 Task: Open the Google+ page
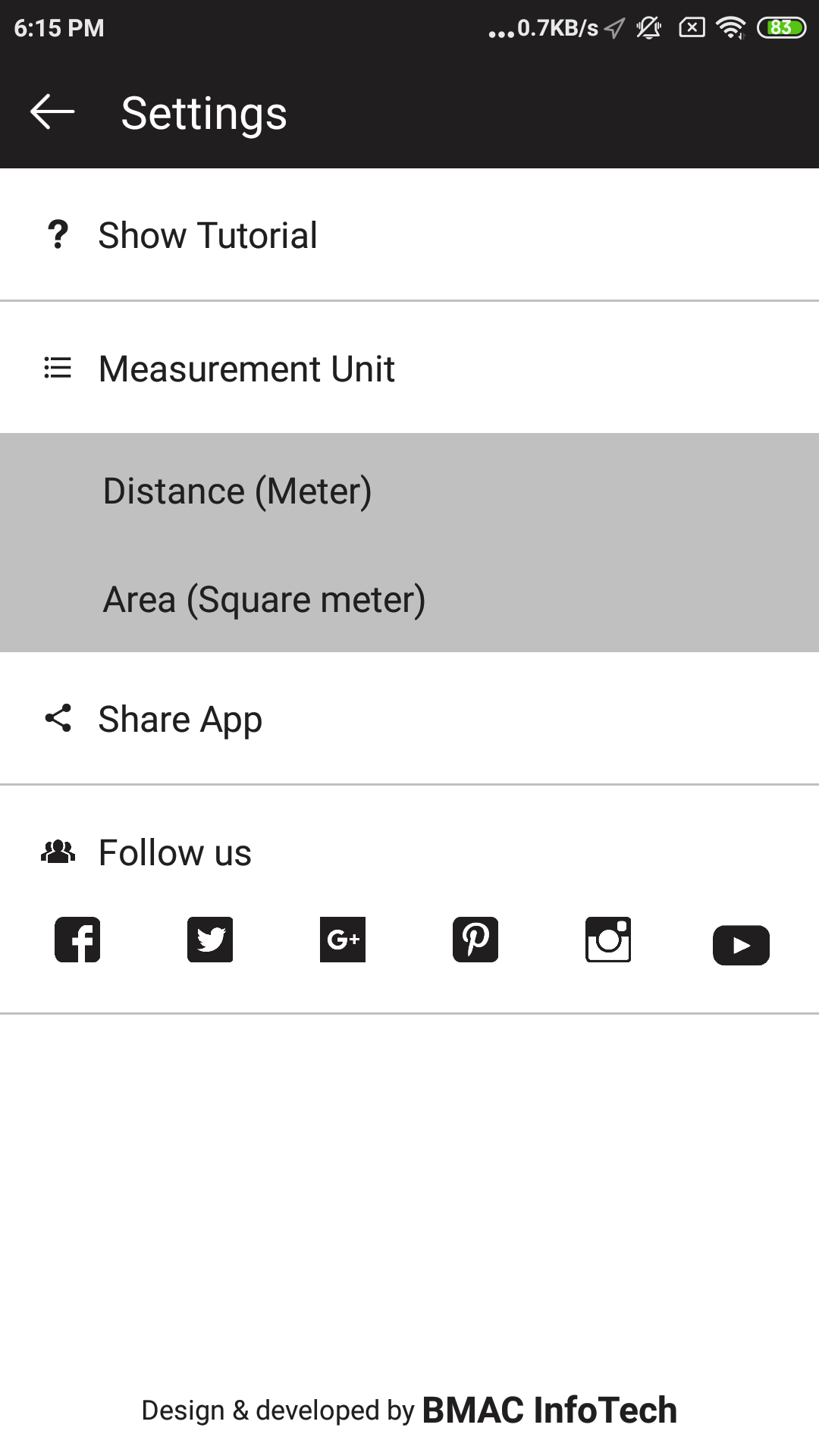343,940
